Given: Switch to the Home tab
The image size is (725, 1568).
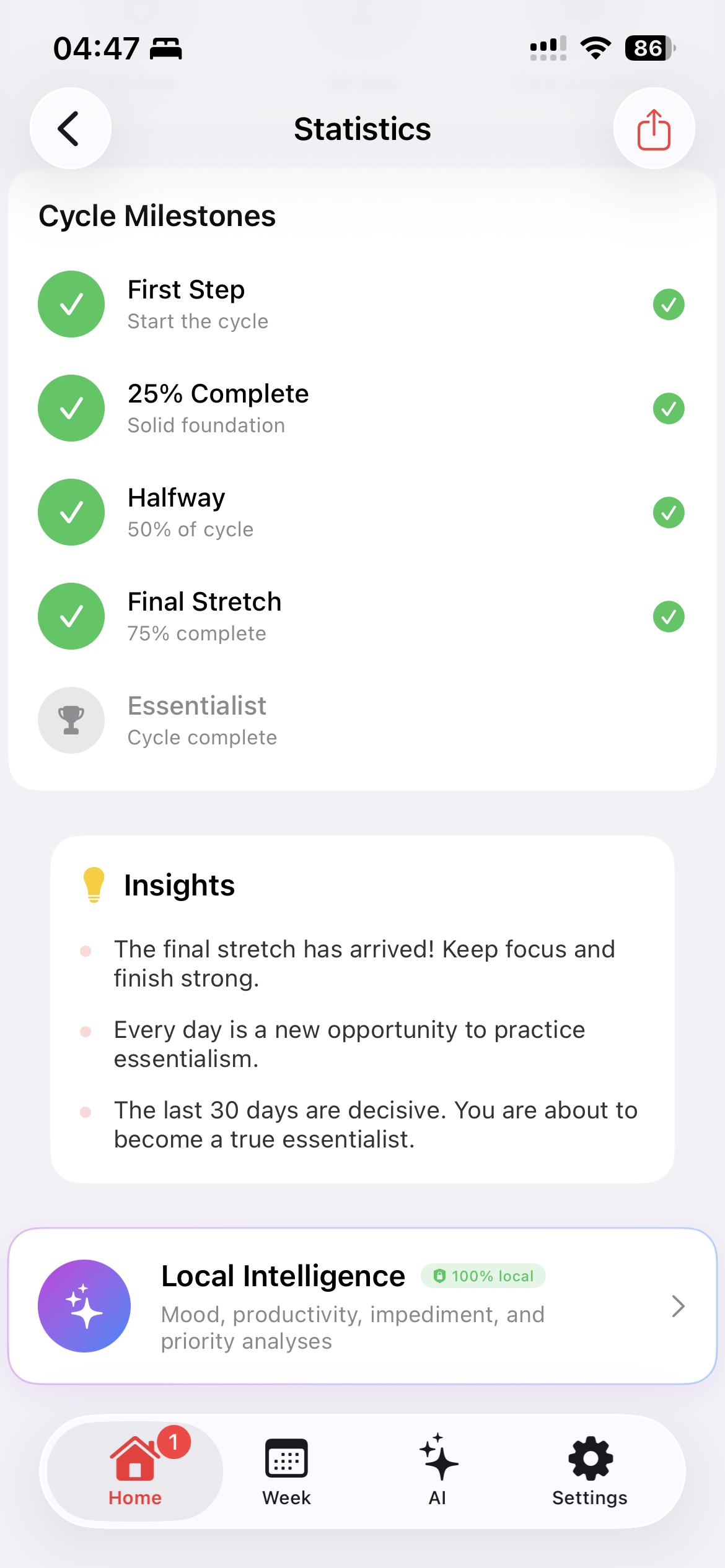Looking at the screenshot, I should (x=135, y=1470).
